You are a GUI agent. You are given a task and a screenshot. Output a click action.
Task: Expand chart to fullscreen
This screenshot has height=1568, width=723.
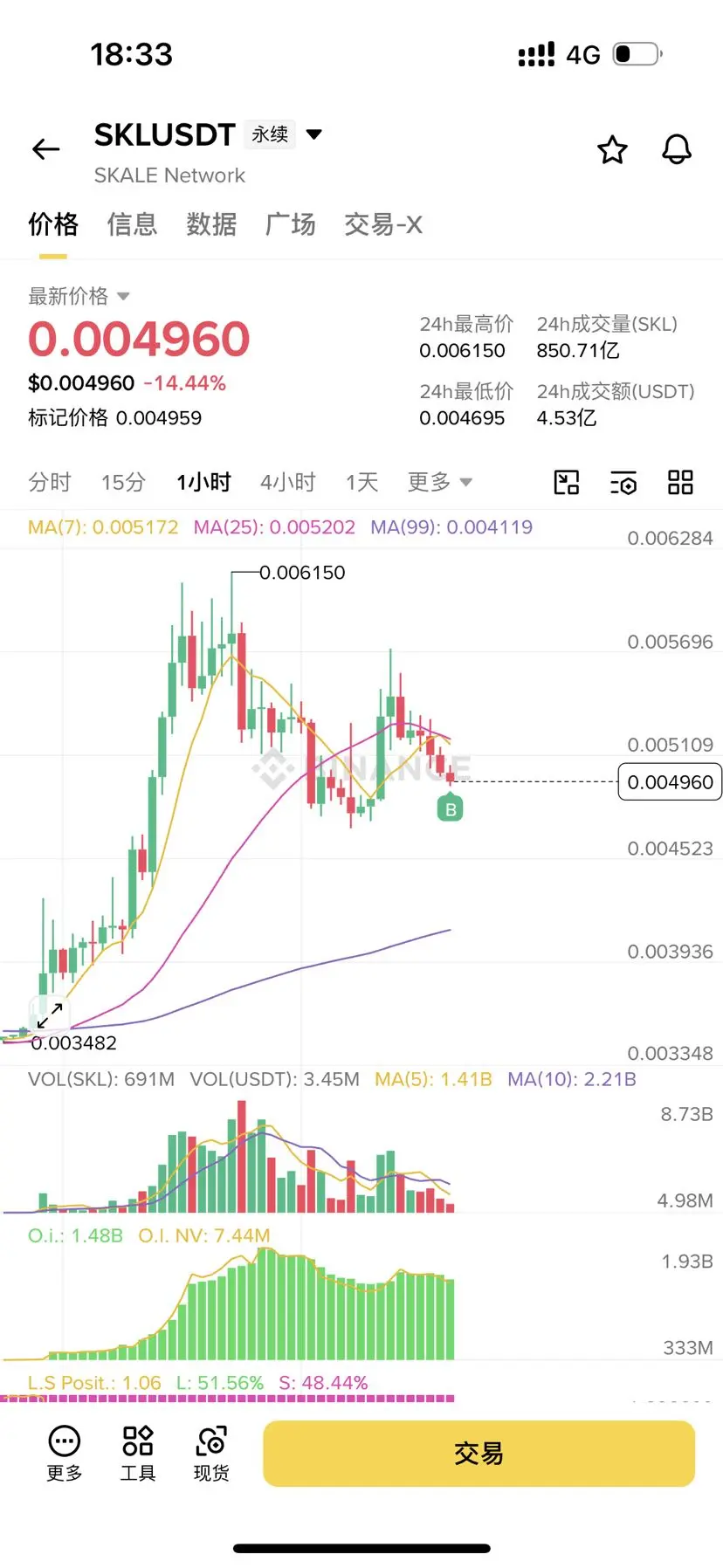click(50, 1015)
